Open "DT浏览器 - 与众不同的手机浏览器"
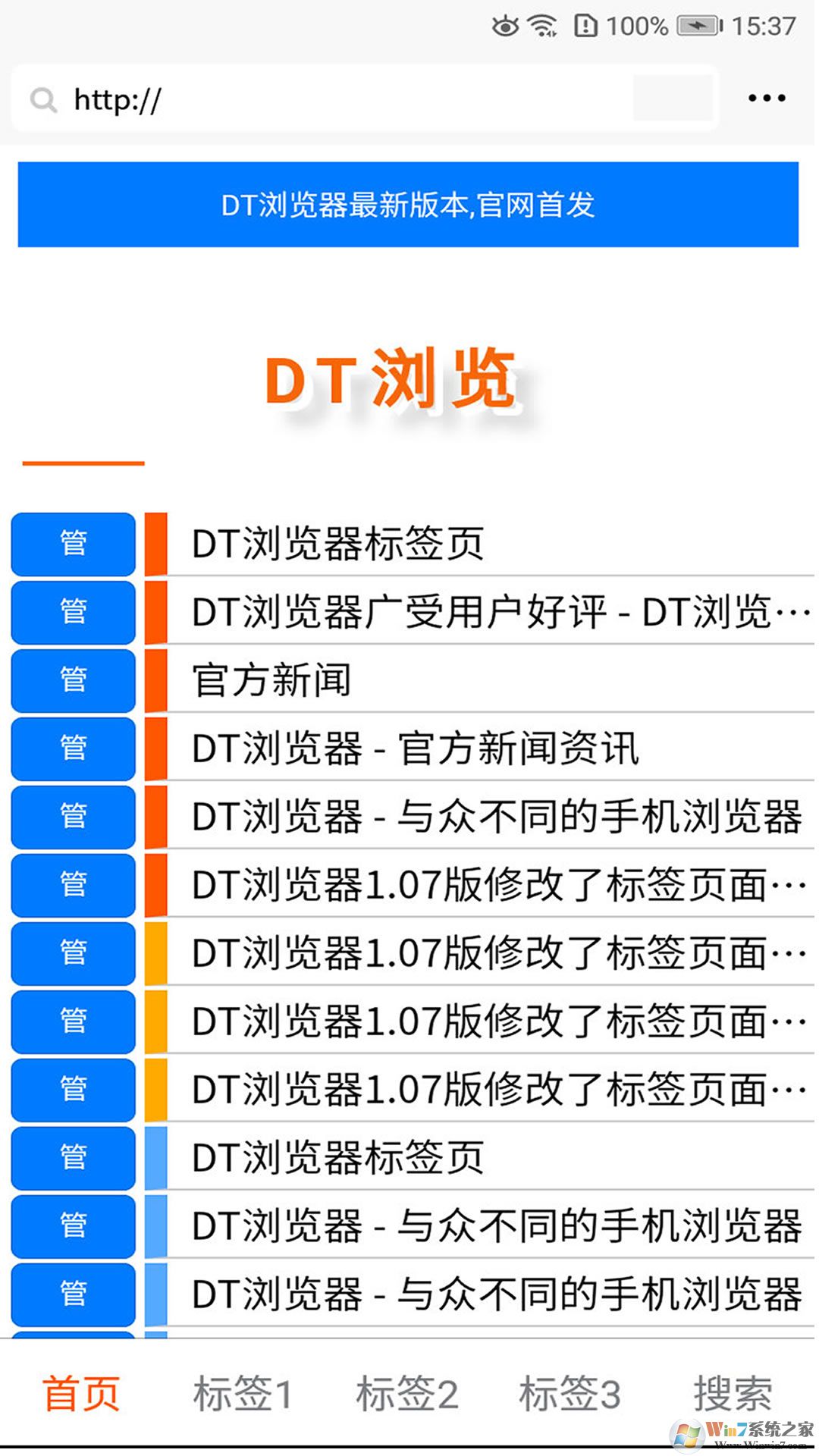The width and height of the screenshot is (819, 1456). (x=497, y=817)
